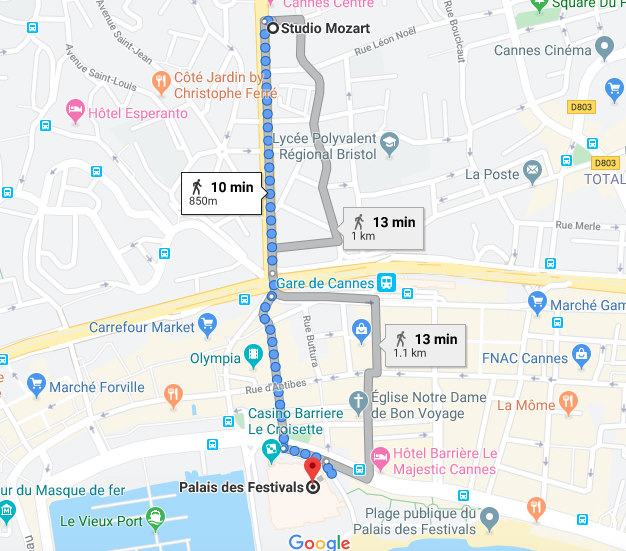Viewport: 626px width, 551px height.
Task: Open the La Môme restaurant marker
Action: click(568, 403)
